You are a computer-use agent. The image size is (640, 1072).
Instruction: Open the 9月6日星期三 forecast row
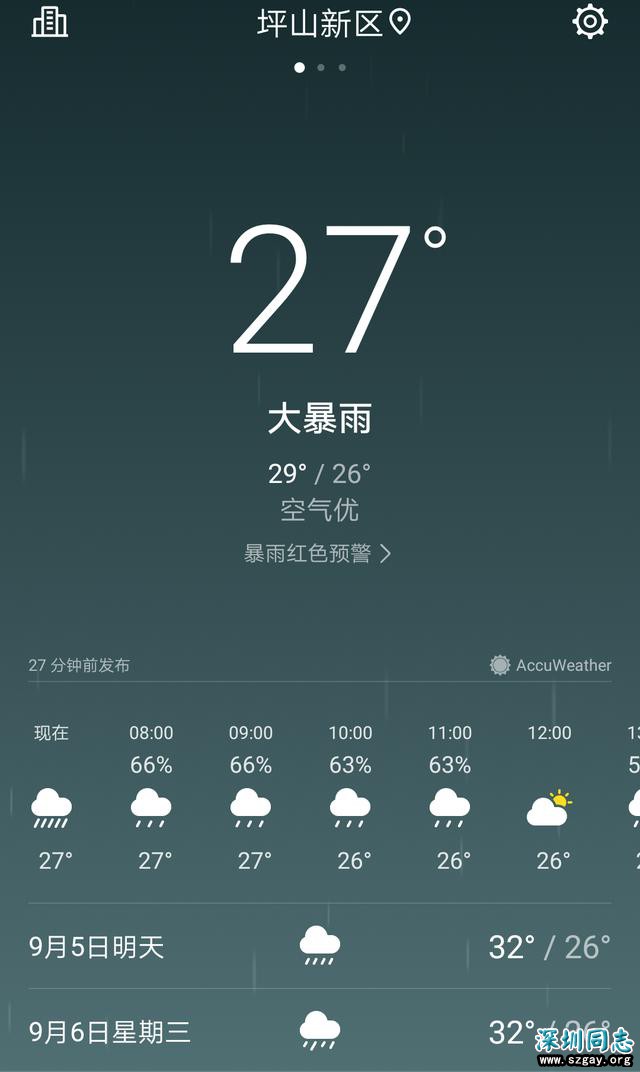pyautogui.click(x=320, y=1031)
